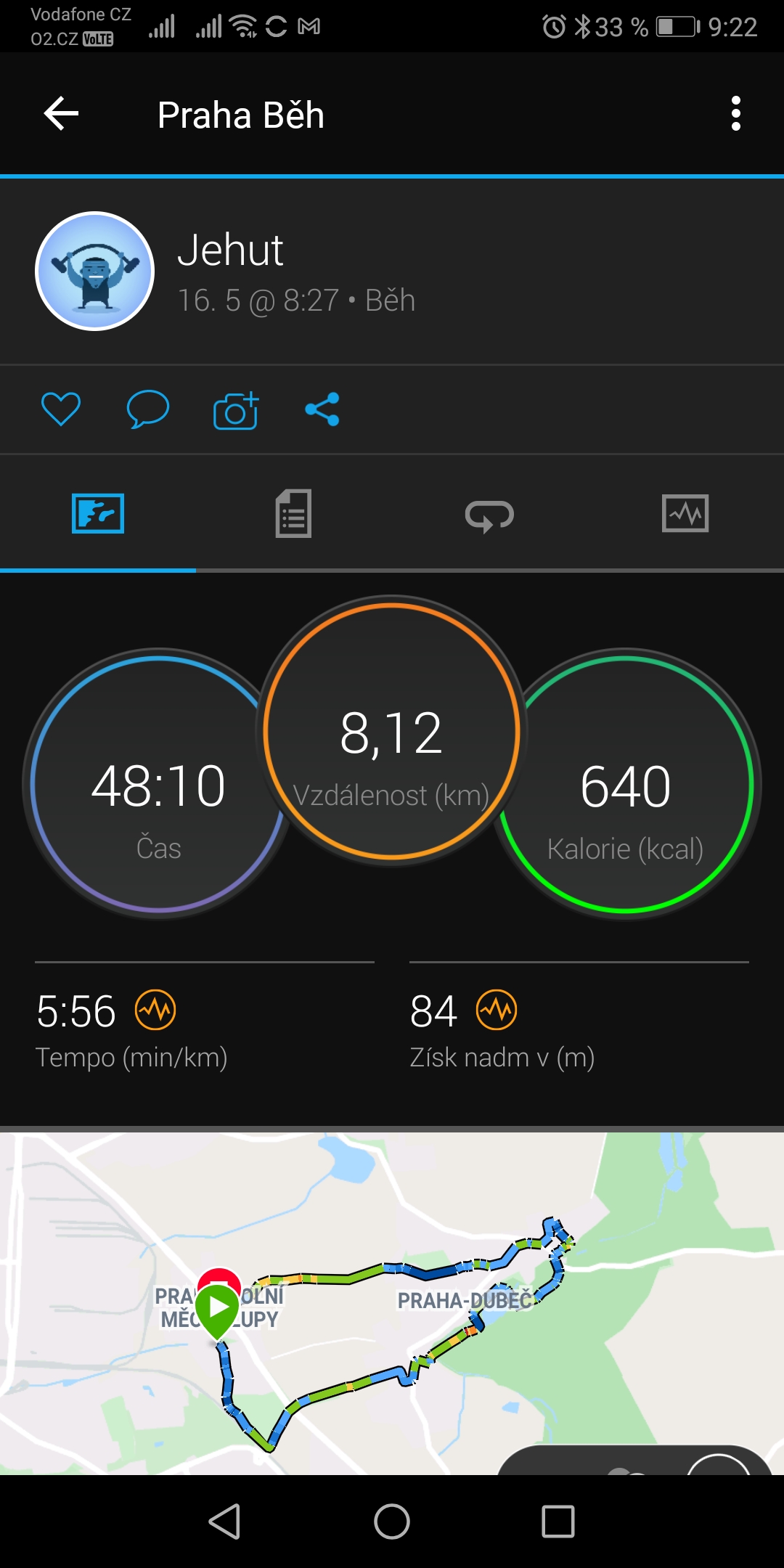This screenshot has height=1568, width=784.
Task: Go back using the header arrow
Action: tap(61, 114)
